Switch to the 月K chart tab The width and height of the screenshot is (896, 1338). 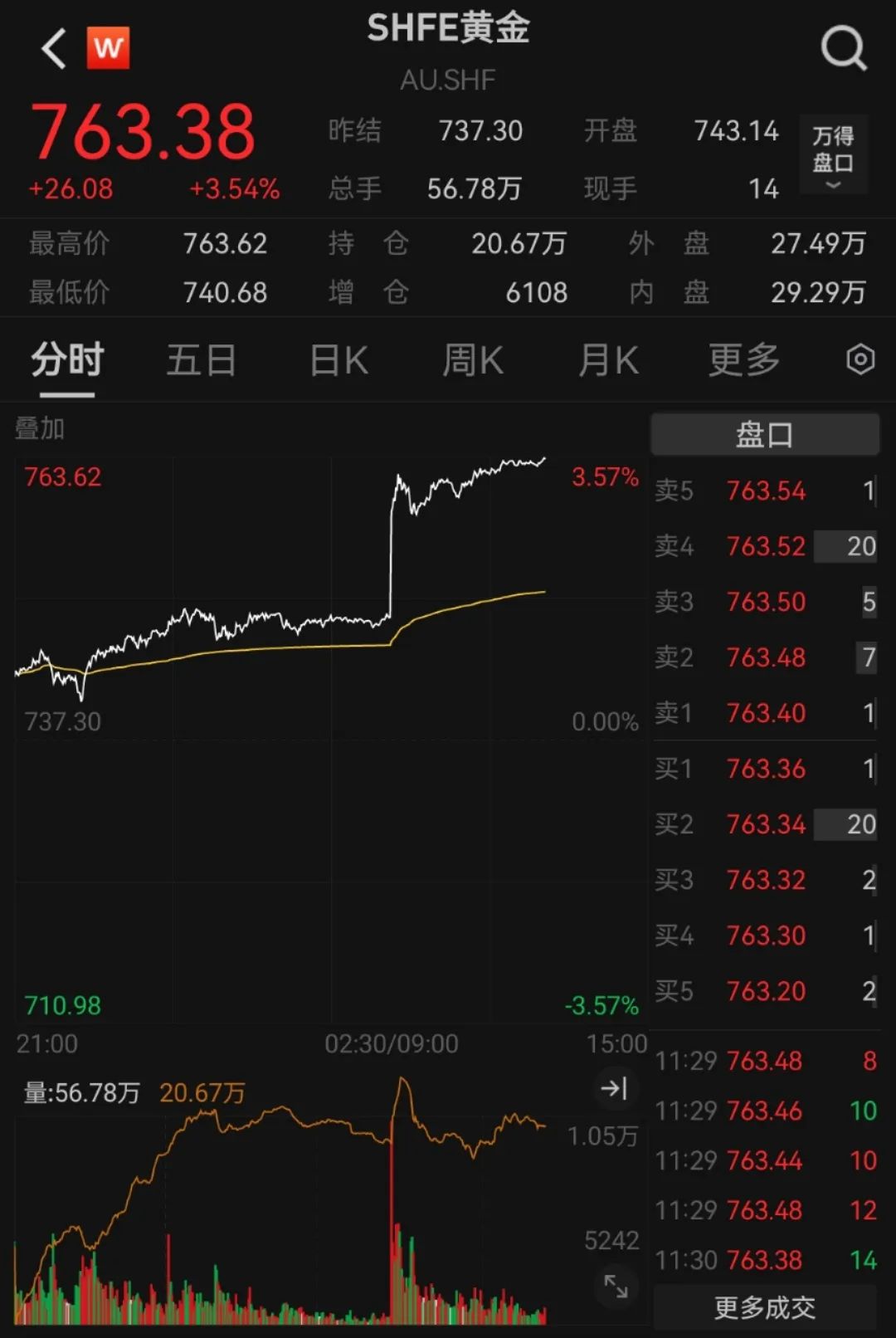point(608,360)
